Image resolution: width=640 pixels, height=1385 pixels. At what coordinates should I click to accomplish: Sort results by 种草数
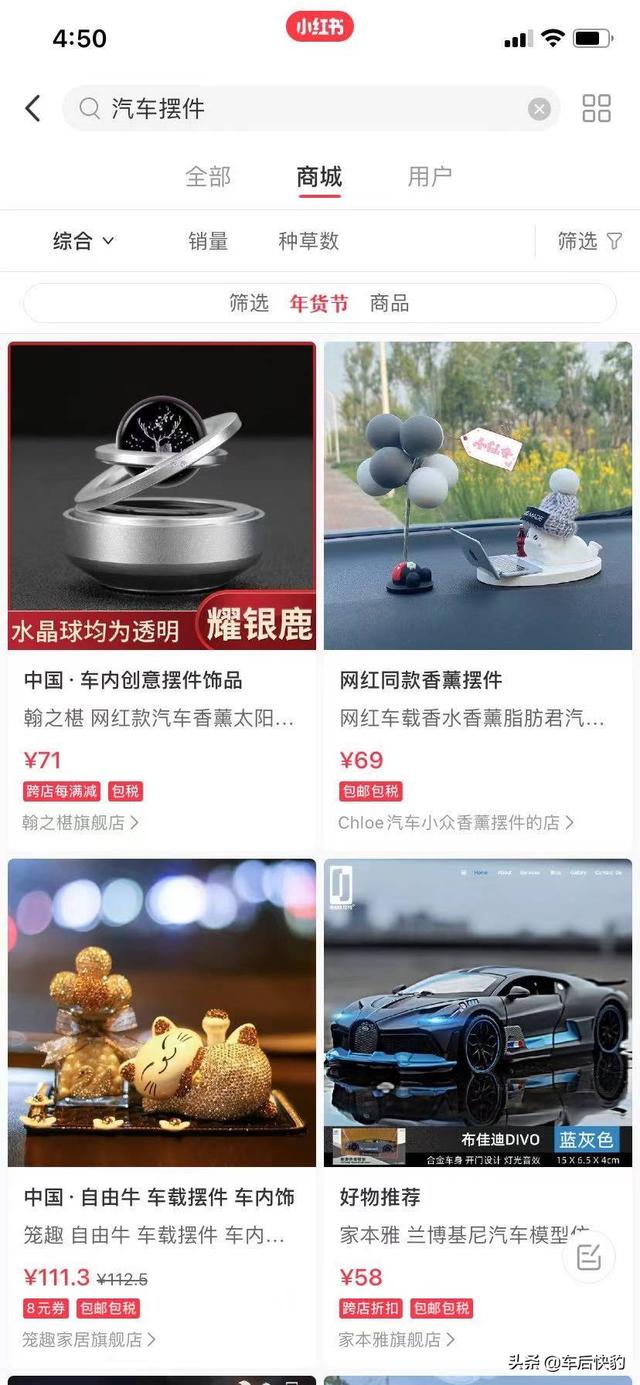[x=308, y=241]
